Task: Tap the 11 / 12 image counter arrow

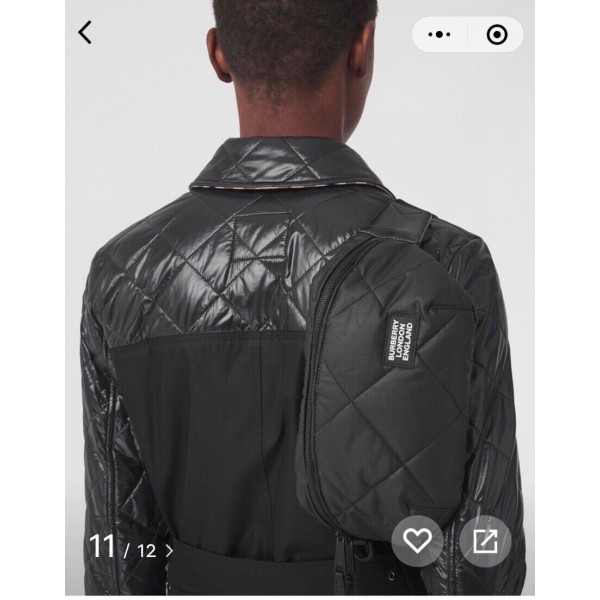Action: tap(170, 549)
